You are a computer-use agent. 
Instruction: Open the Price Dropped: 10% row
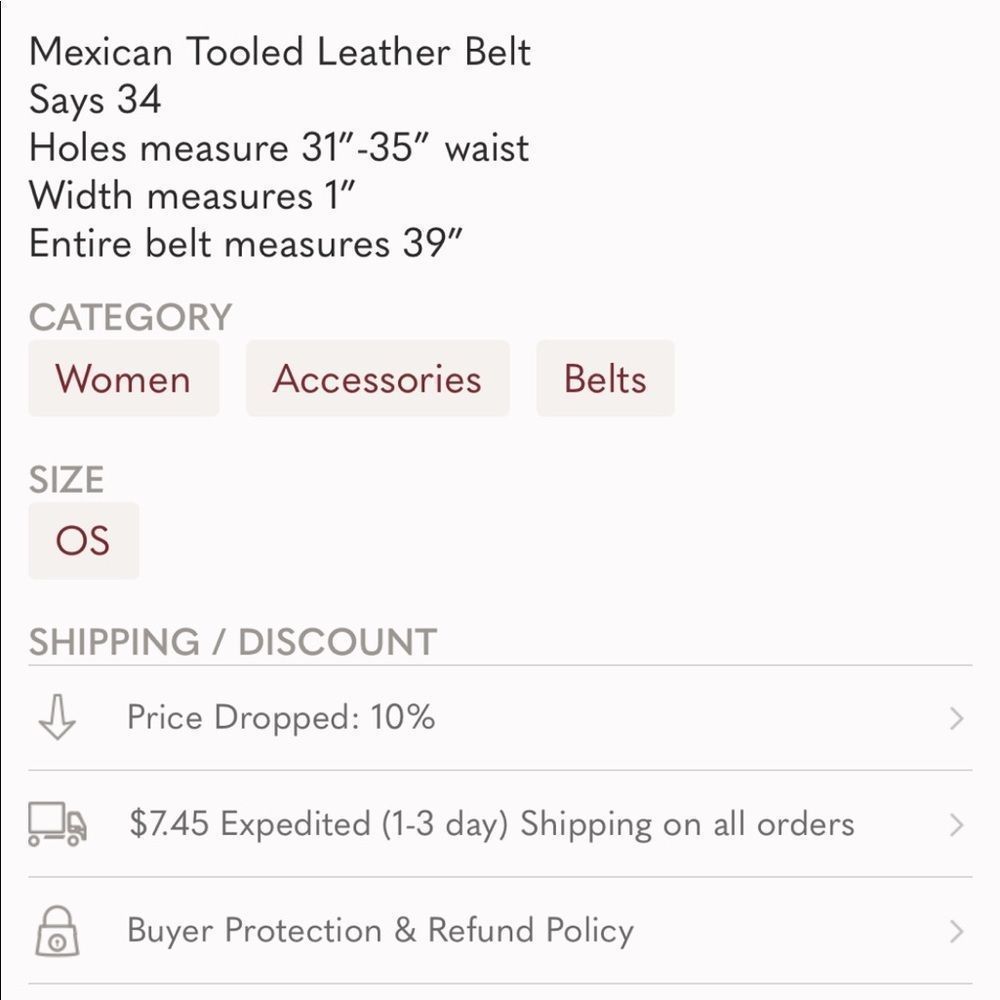pos(499,718)
